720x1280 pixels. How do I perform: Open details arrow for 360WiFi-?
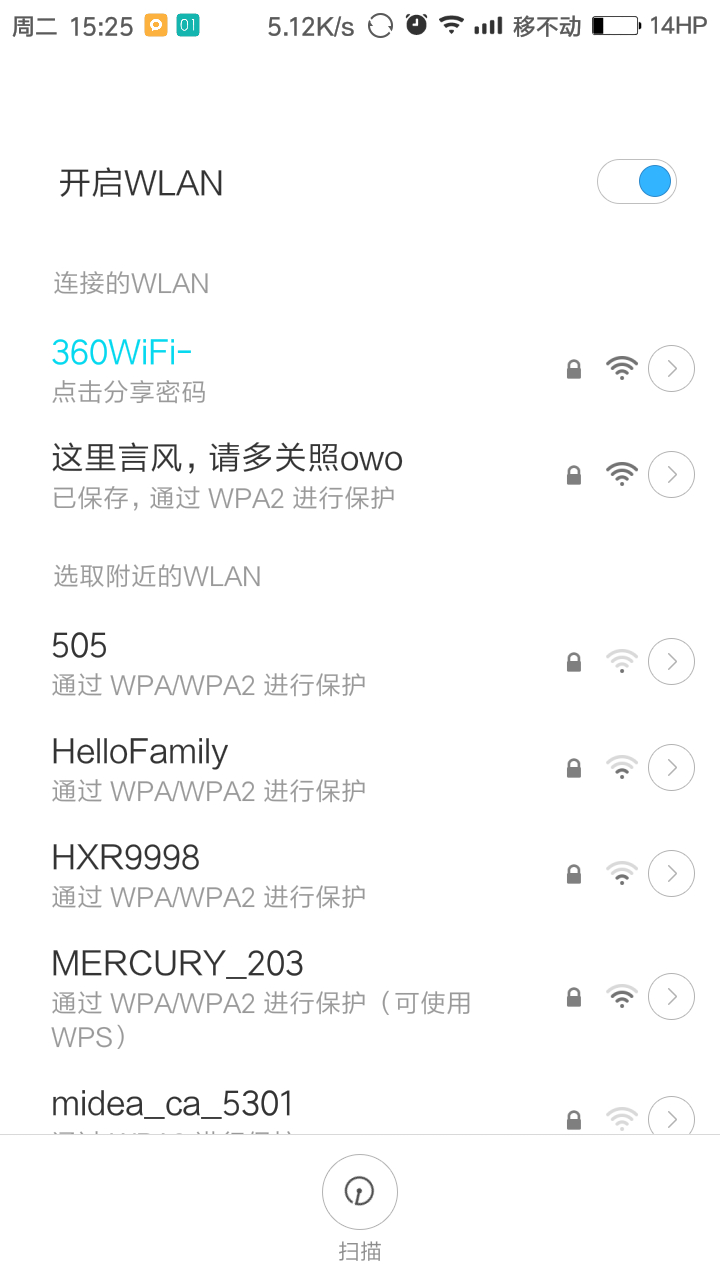pyautogui.click(x=671, y=369)
